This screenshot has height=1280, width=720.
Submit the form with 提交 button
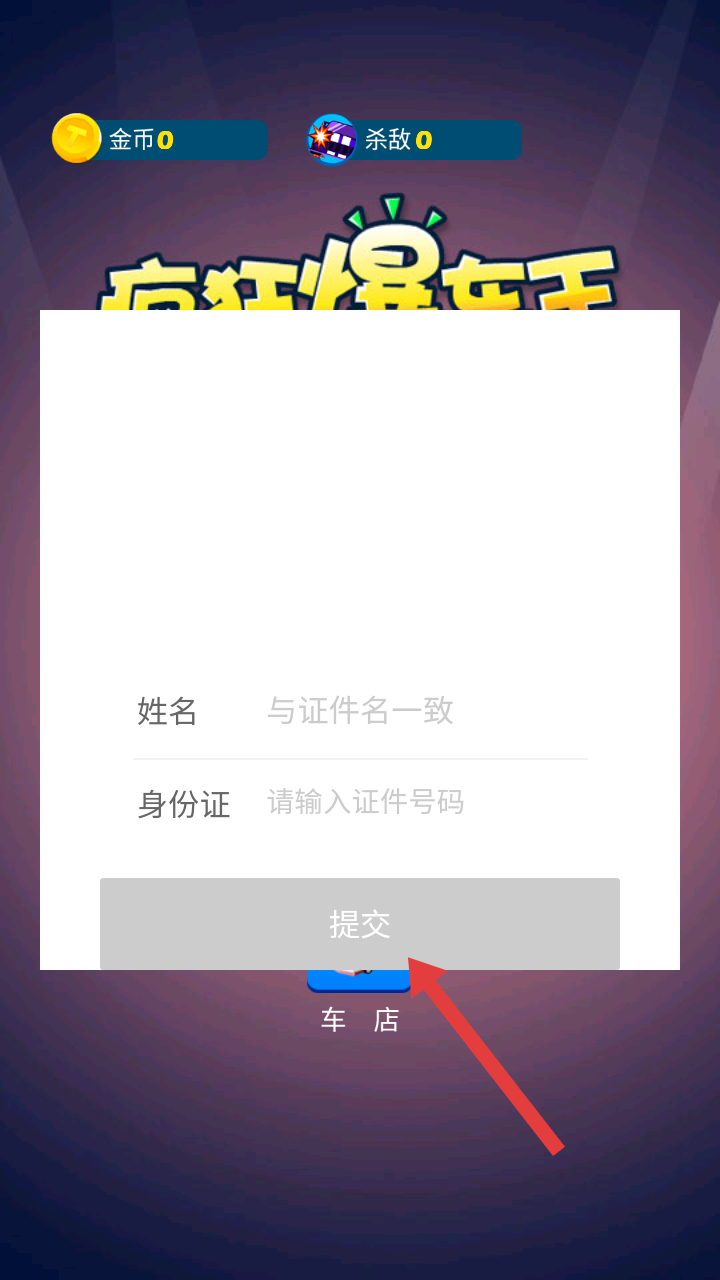tap(360, 924)
